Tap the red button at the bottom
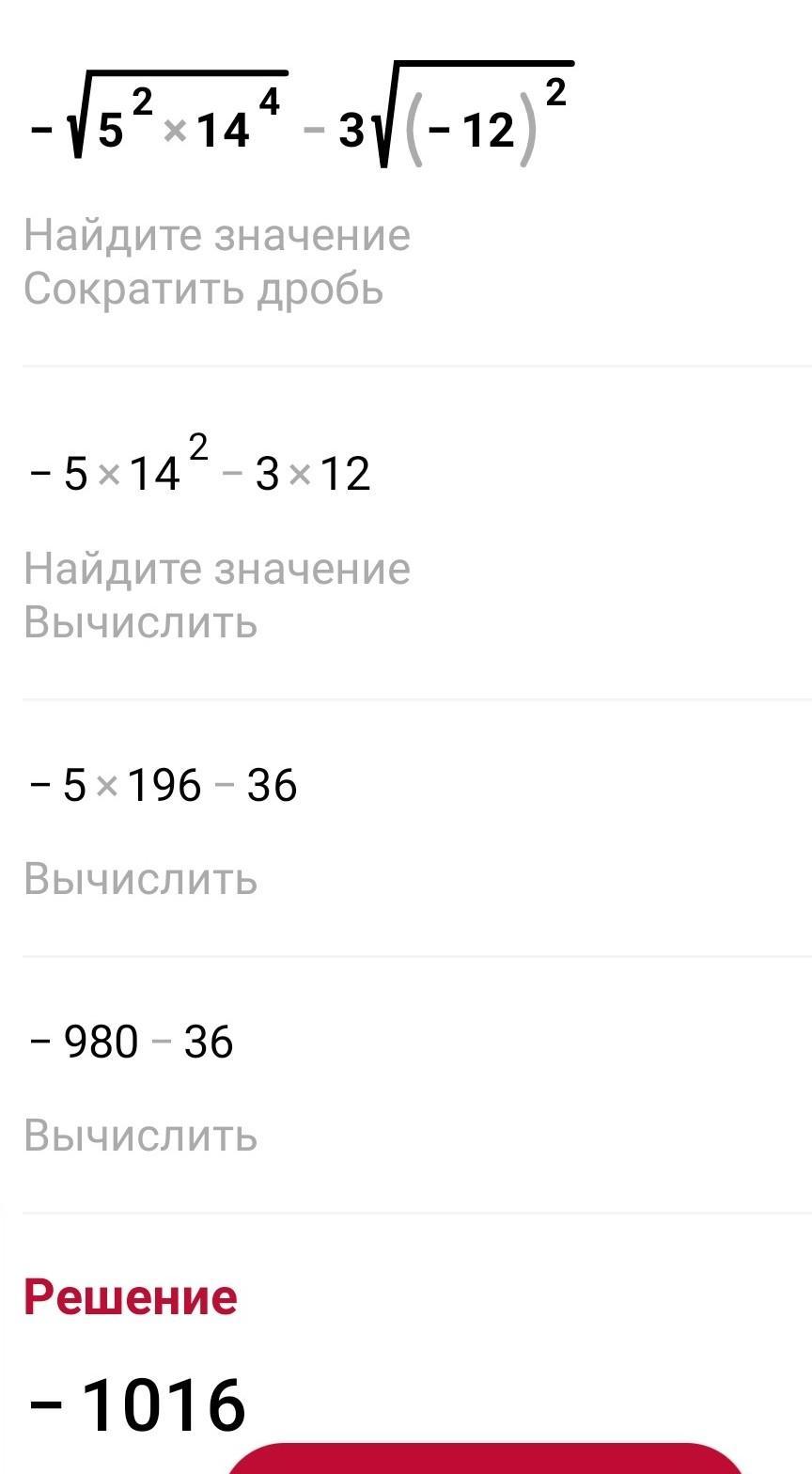Viewport: 812px width, 1474px height. [x=486, y=1458]
